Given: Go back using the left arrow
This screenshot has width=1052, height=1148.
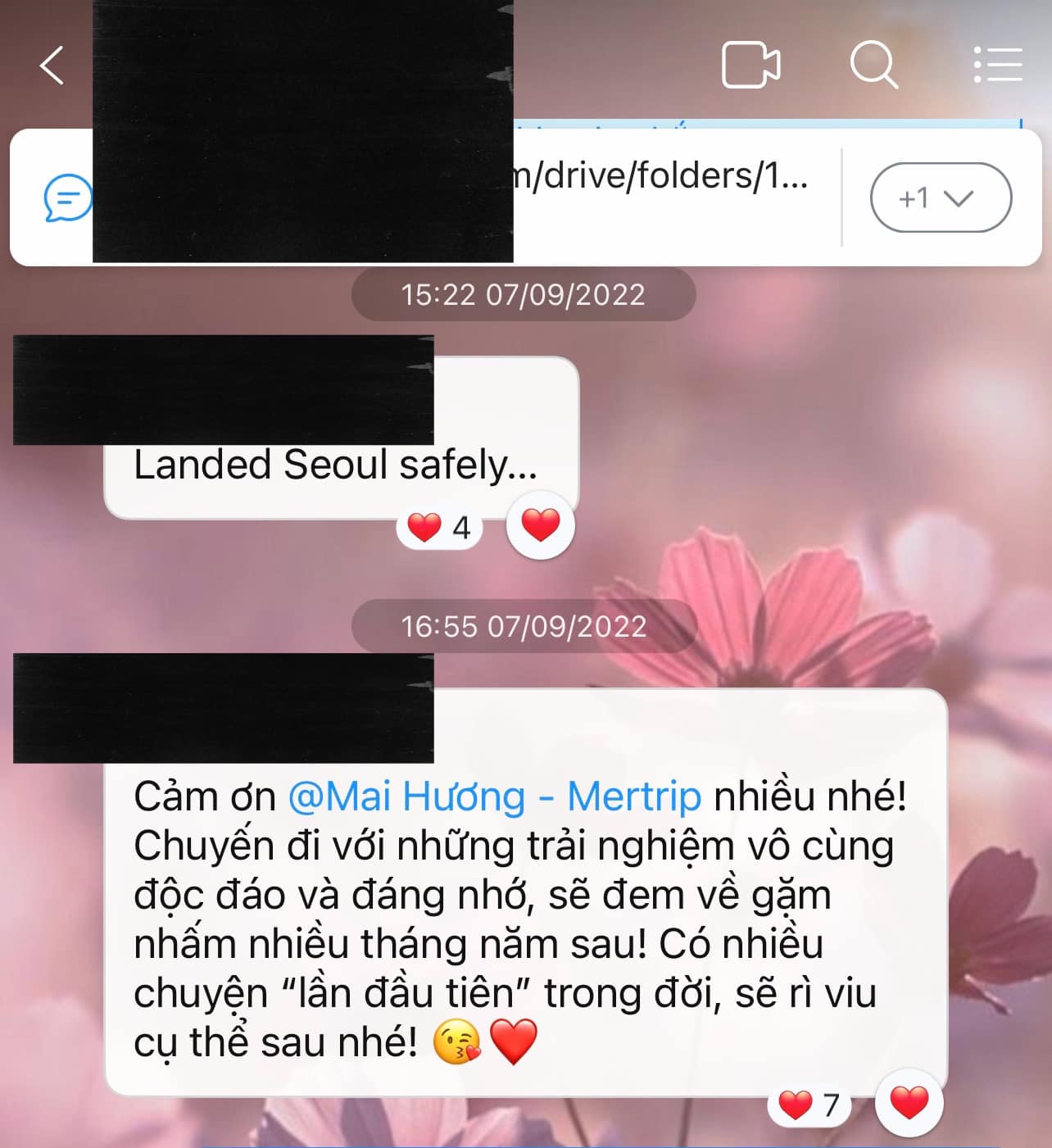Looking at the screenshot, I should coord(52,66).
